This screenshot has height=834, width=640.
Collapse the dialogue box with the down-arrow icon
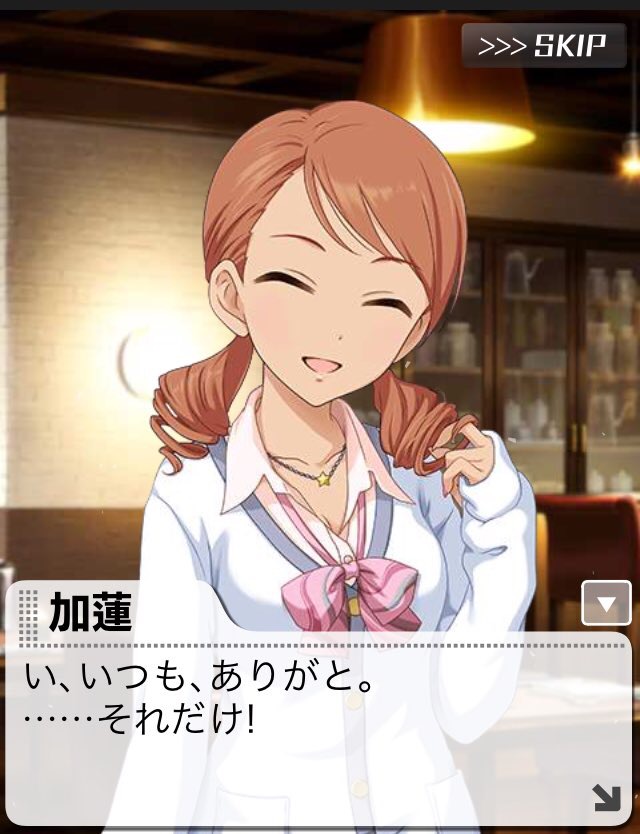point(606,603)
